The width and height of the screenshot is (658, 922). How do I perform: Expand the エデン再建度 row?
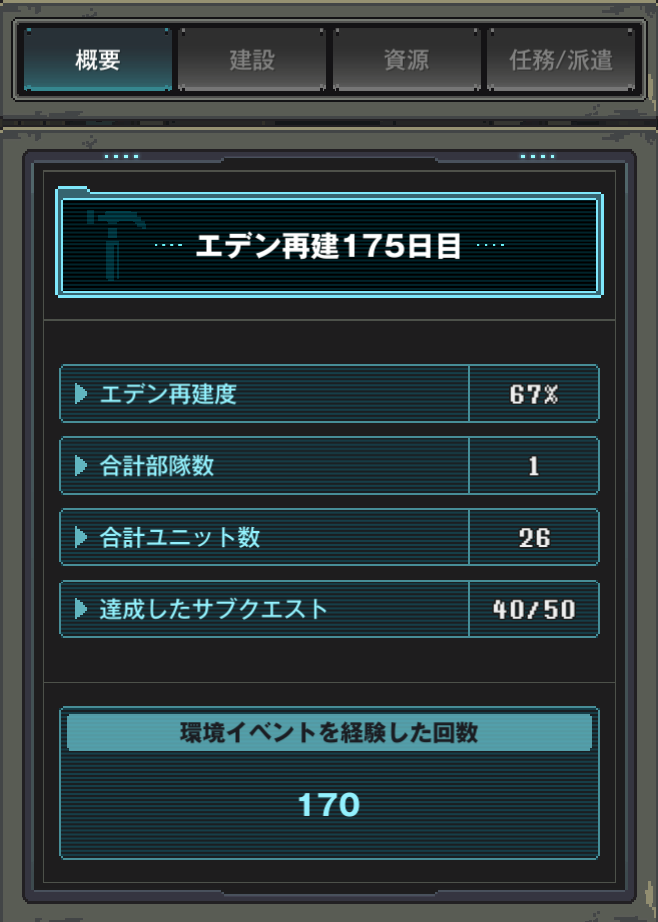coord(265,394)
